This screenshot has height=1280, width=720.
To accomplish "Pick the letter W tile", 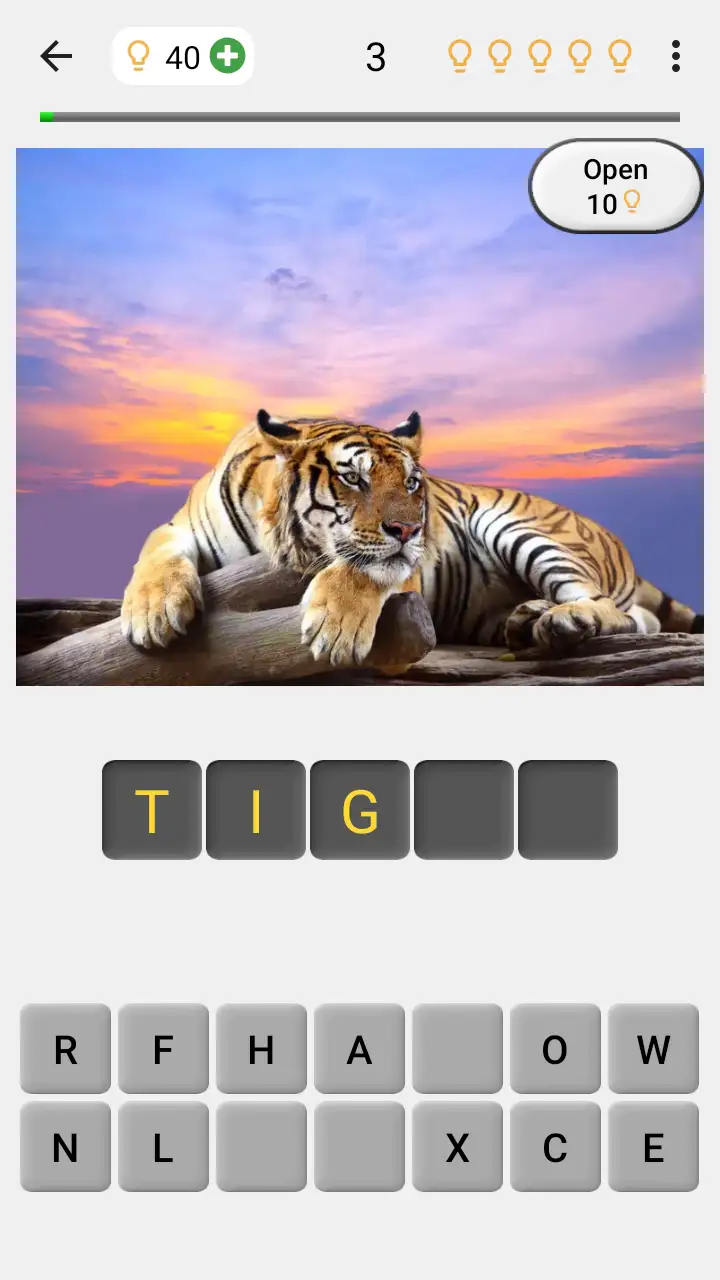I will (x=653, y=1049).
